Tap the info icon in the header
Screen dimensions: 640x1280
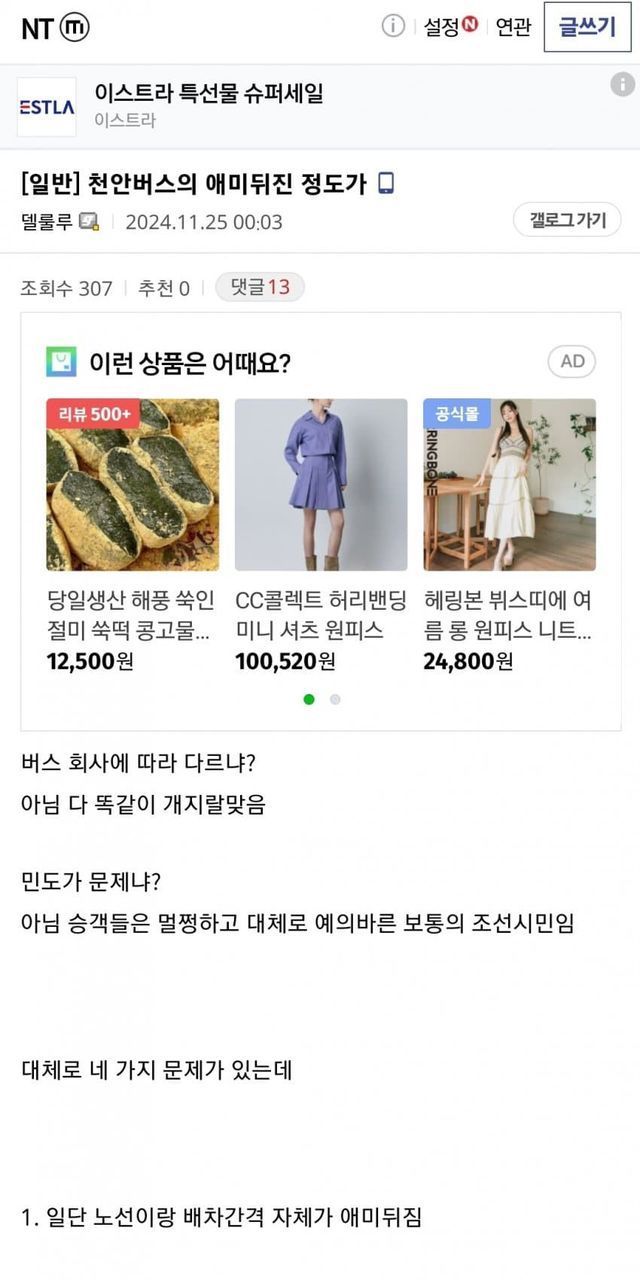click(x=393, y=26)
